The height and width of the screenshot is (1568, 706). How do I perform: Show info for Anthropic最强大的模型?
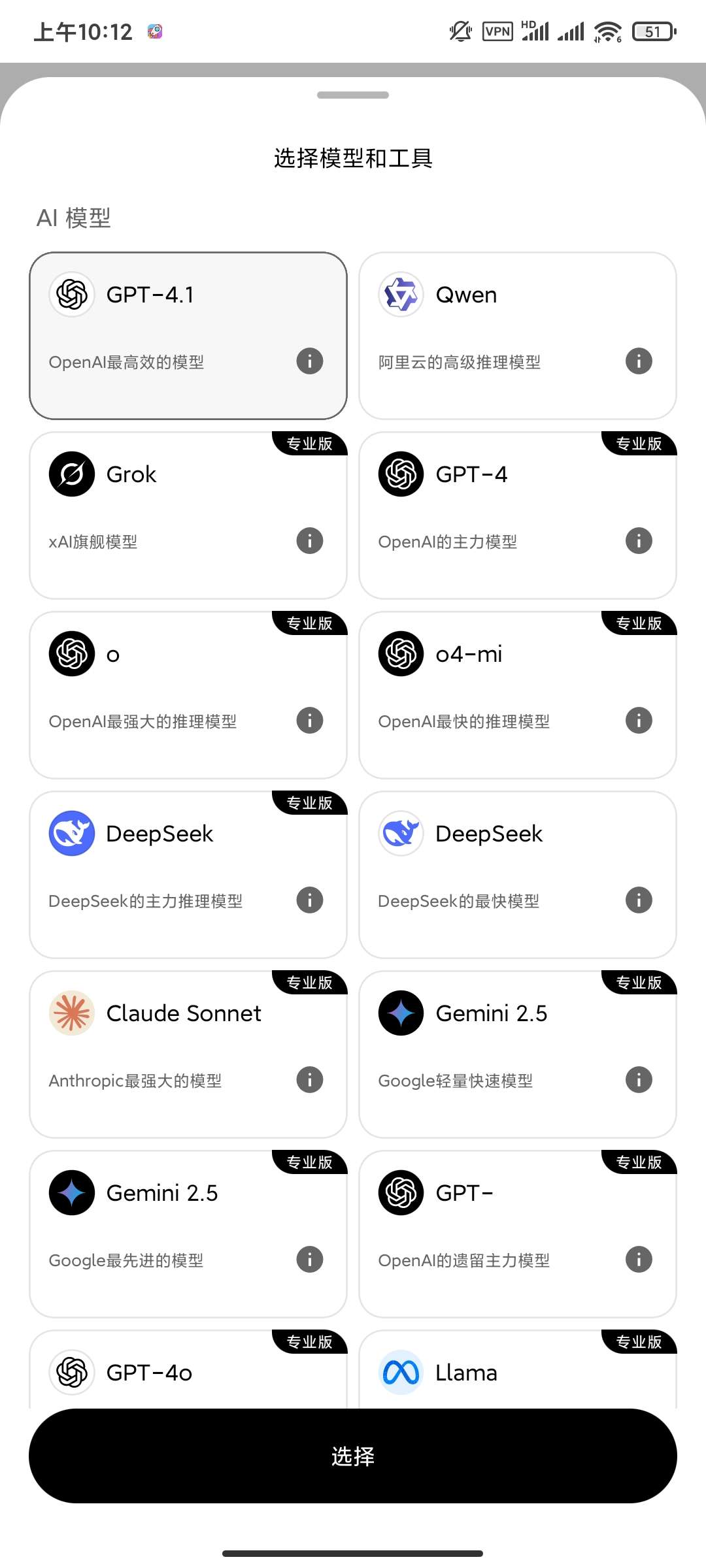click(310, 1080)
